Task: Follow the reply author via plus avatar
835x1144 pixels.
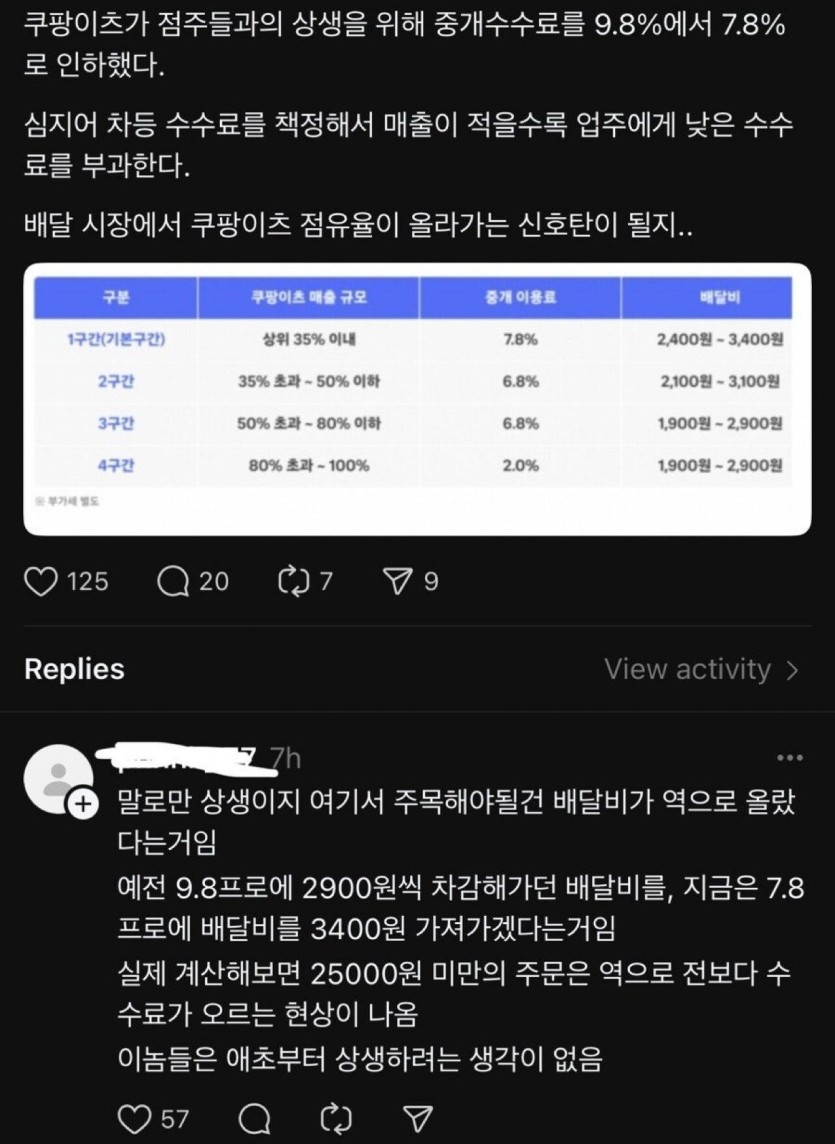Action: tap(82, 805)
